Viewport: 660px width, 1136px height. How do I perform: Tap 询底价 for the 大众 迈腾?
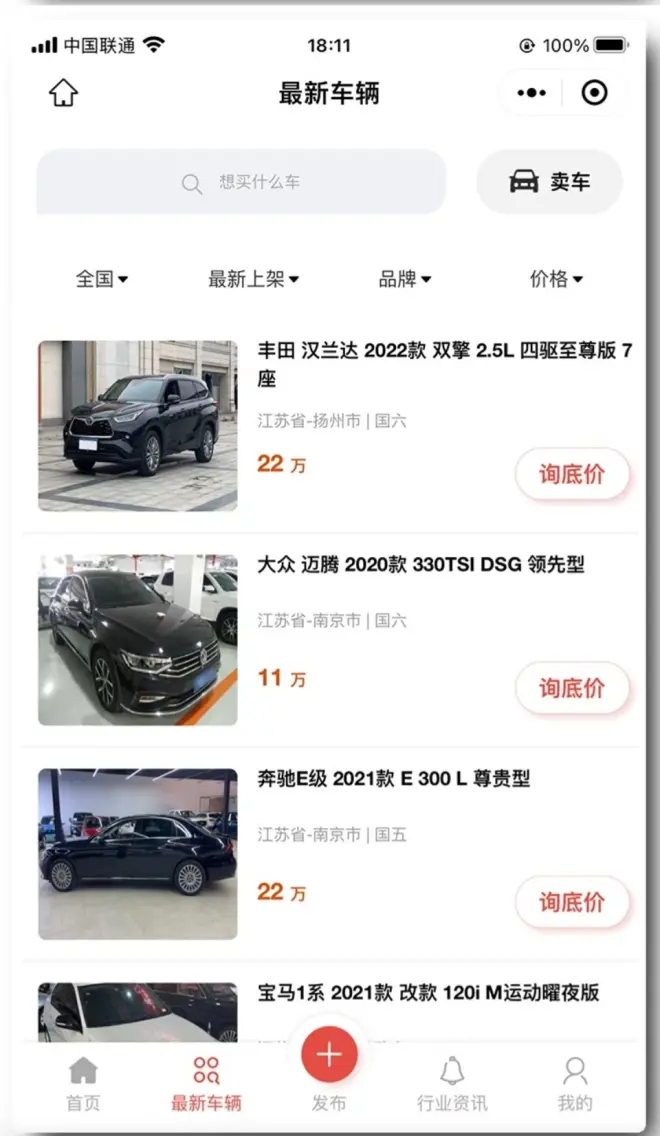[572, 688]
